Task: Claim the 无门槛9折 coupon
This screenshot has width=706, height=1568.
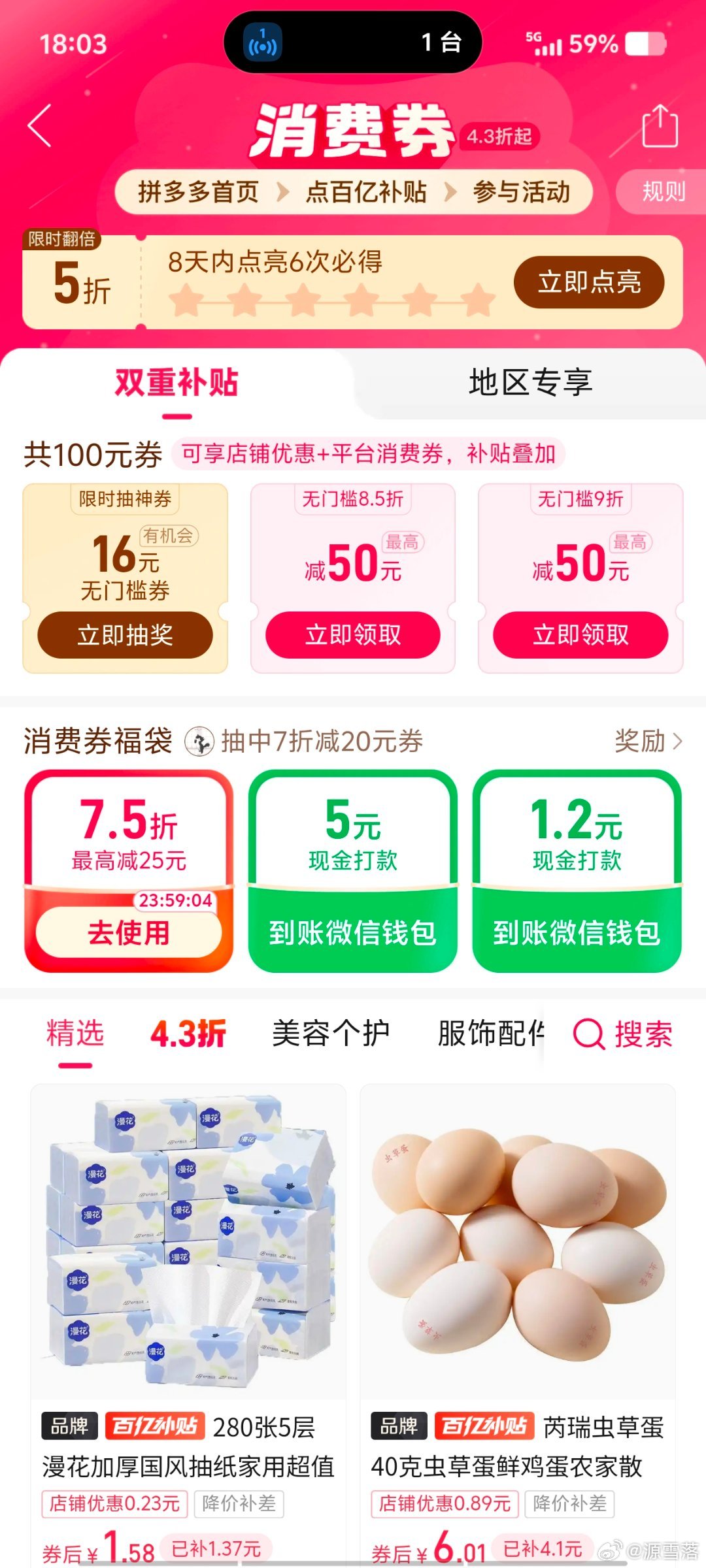Action: [x=580, y=634]
